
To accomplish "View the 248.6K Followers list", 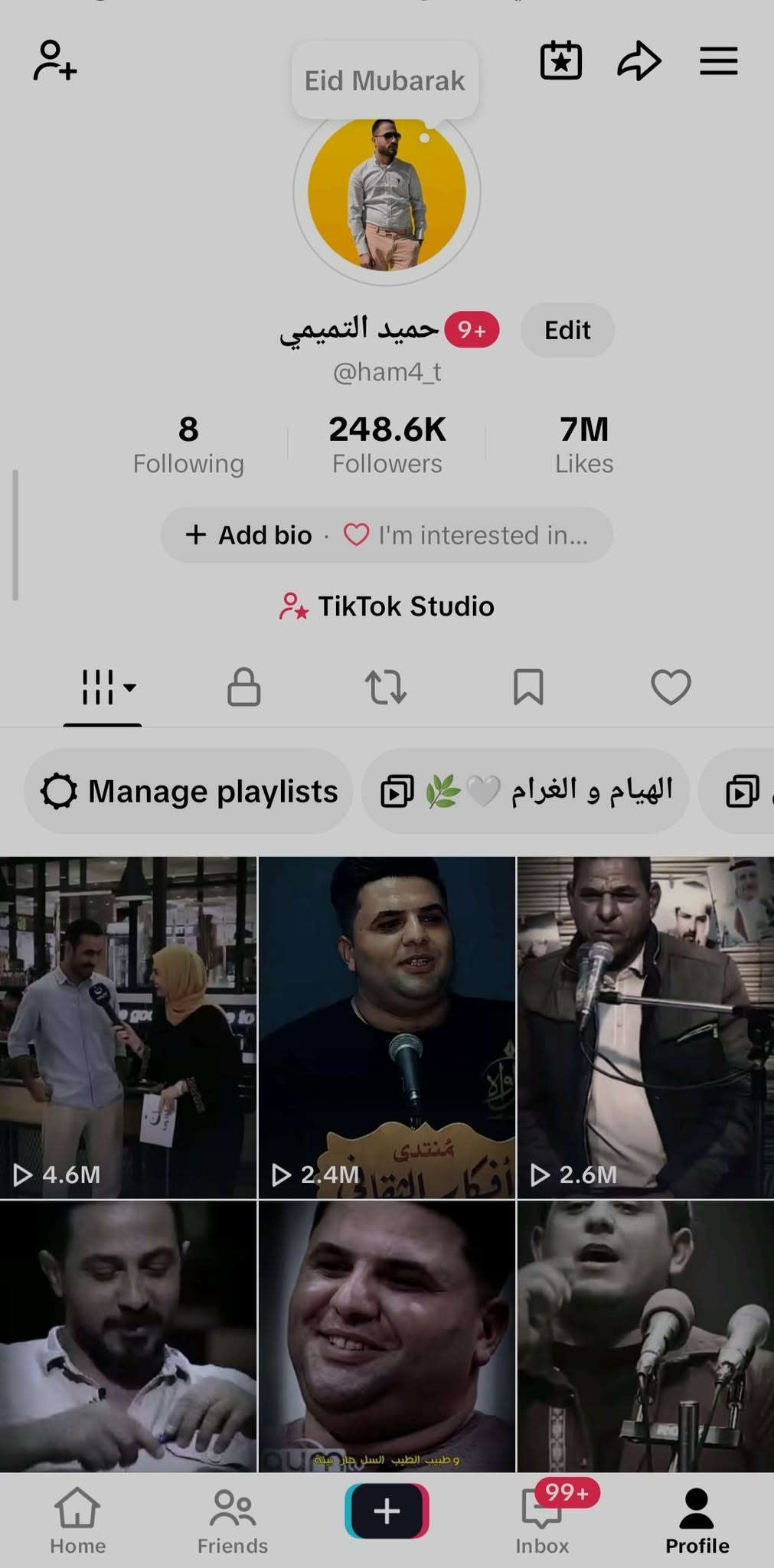I will 387,444.
